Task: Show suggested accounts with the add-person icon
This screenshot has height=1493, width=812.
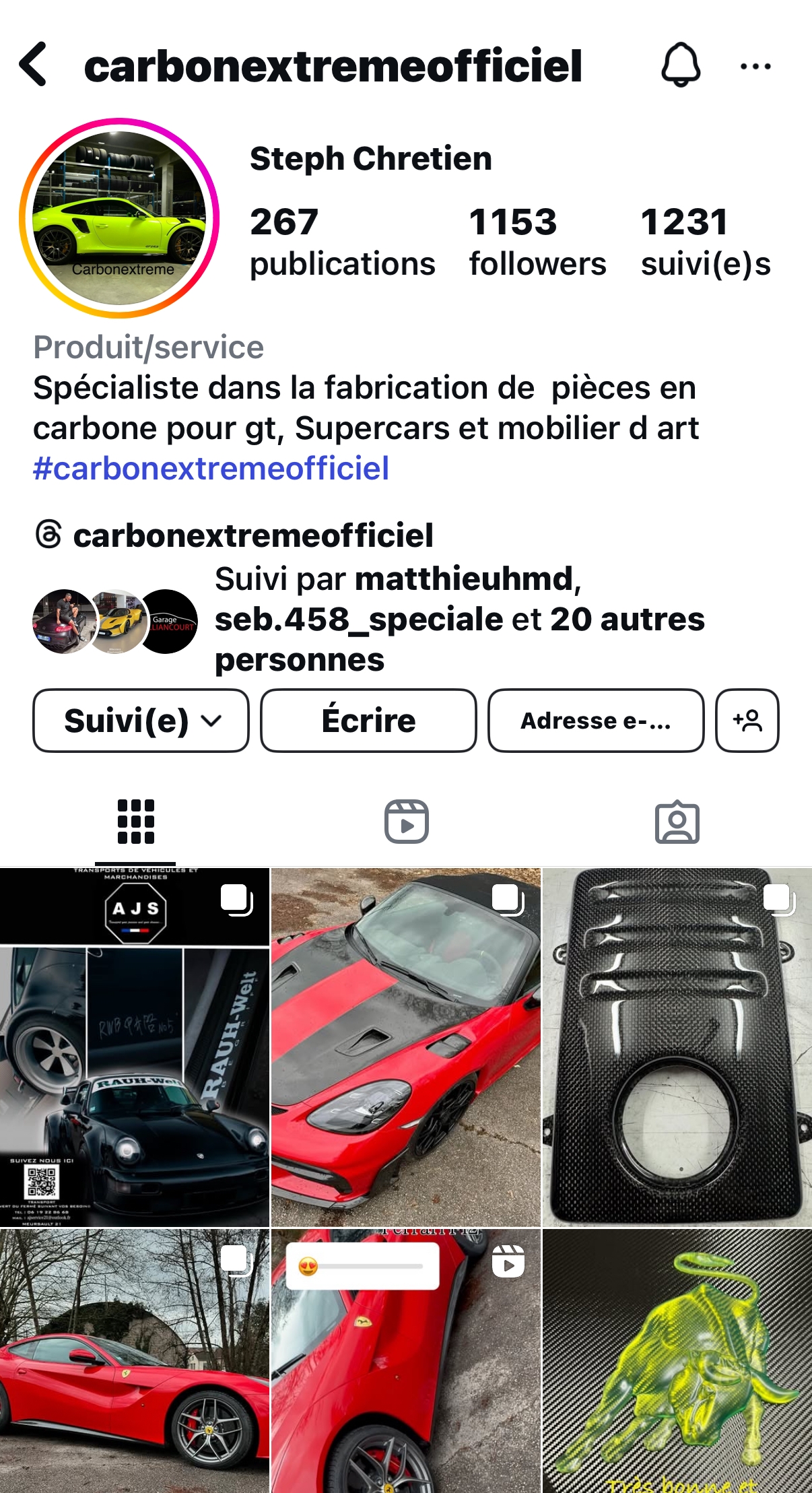Action: click(x=747, y=720)
